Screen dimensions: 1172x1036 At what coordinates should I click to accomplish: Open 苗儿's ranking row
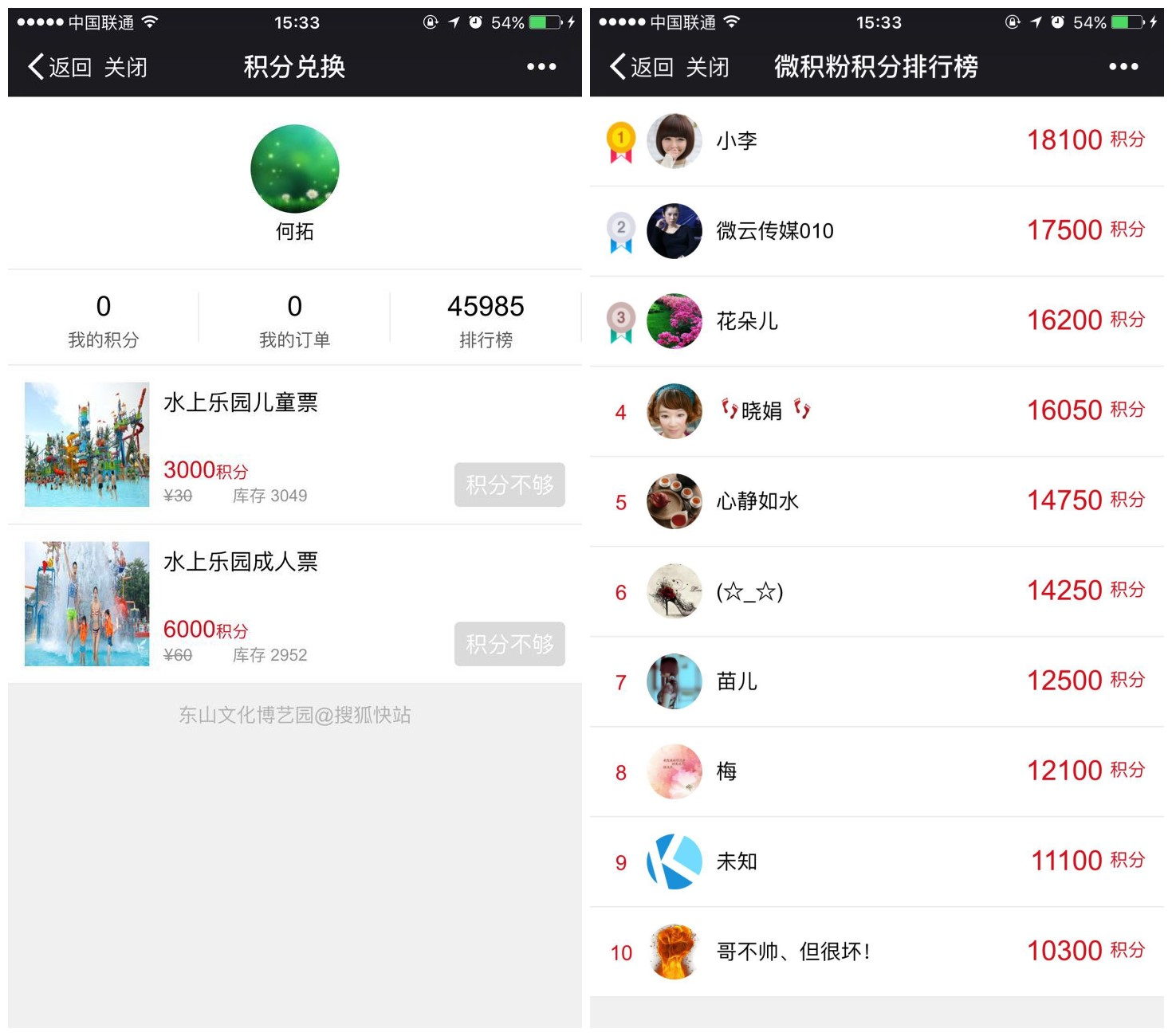tap(875, 681)
